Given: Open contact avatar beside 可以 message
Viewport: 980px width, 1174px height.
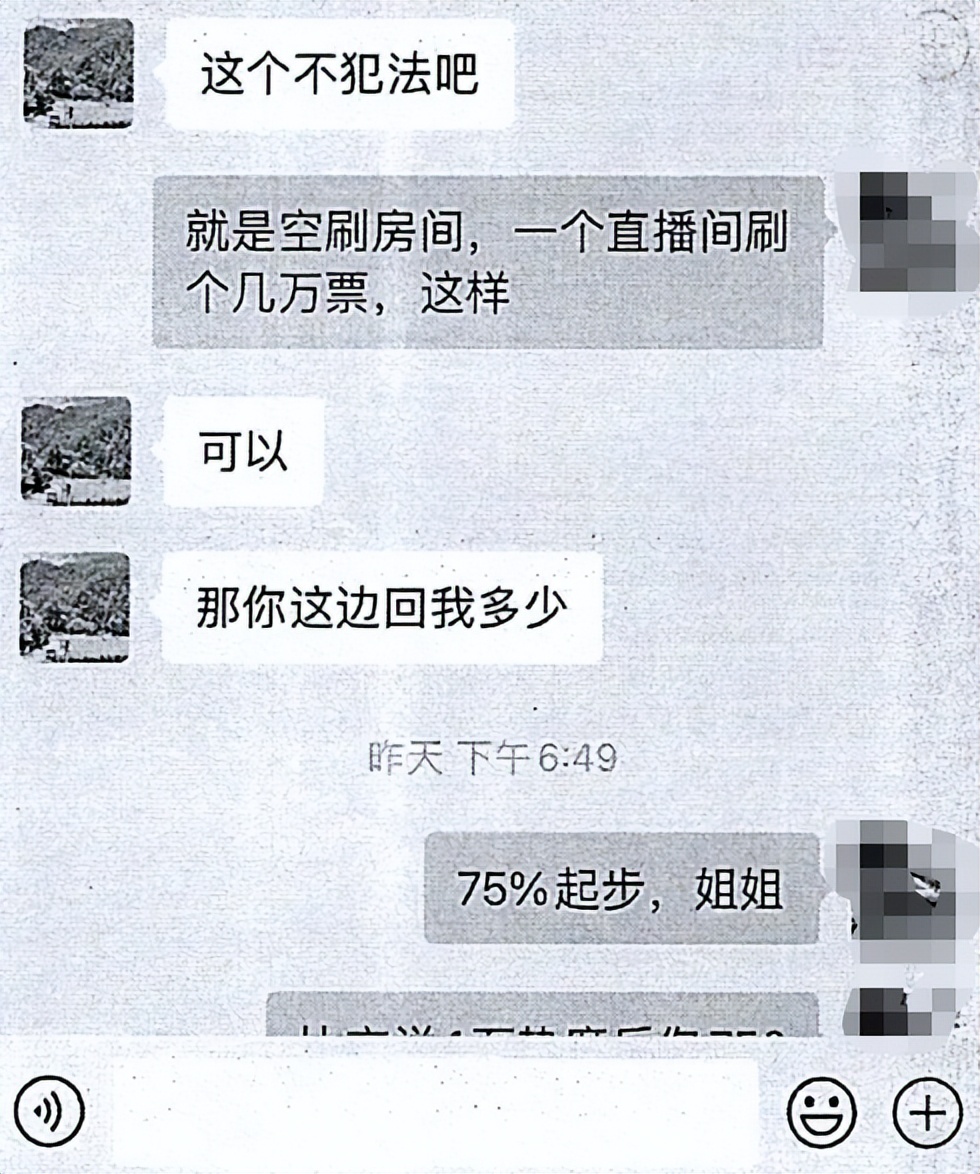Looking at the screenshot, I should click(76, 451).
